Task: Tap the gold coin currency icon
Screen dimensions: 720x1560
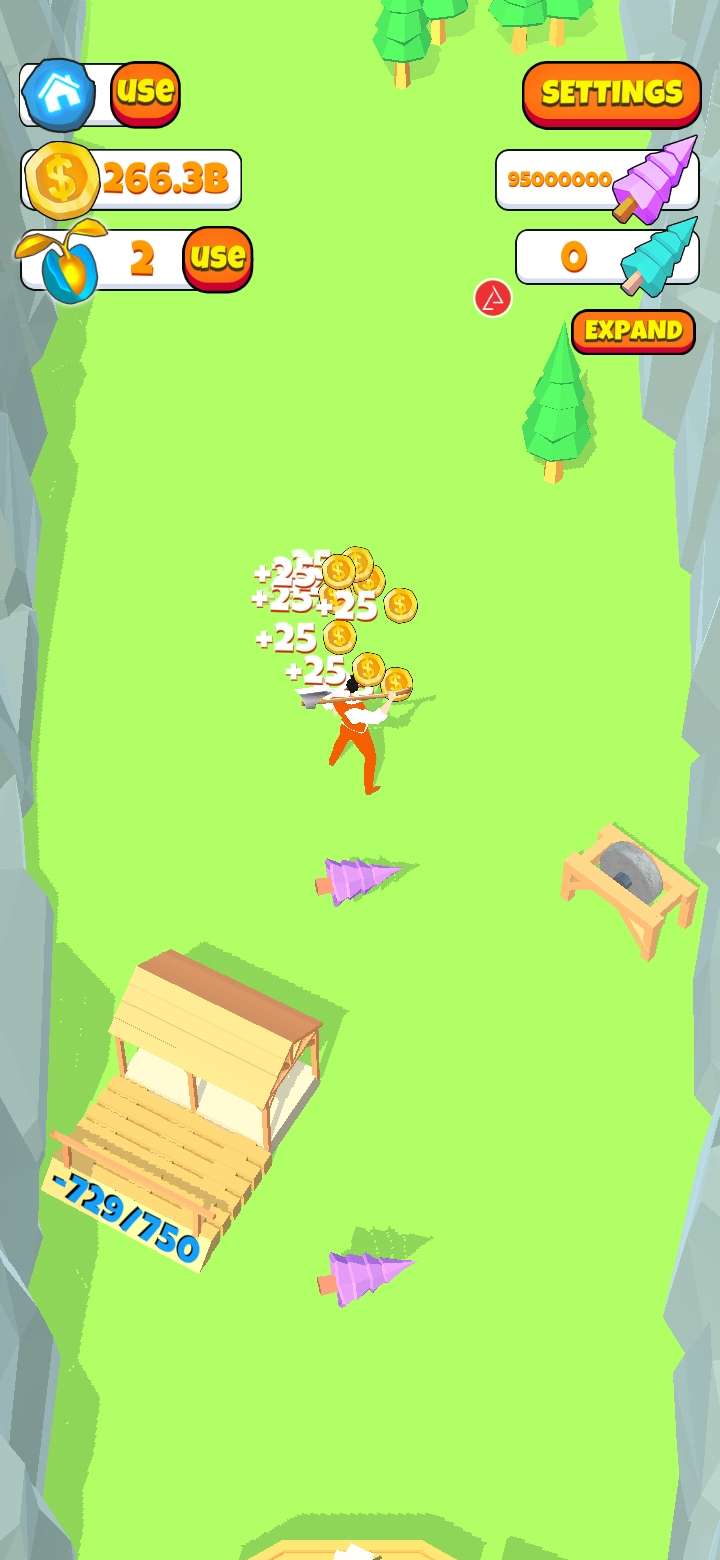Action: click(62, 181)
